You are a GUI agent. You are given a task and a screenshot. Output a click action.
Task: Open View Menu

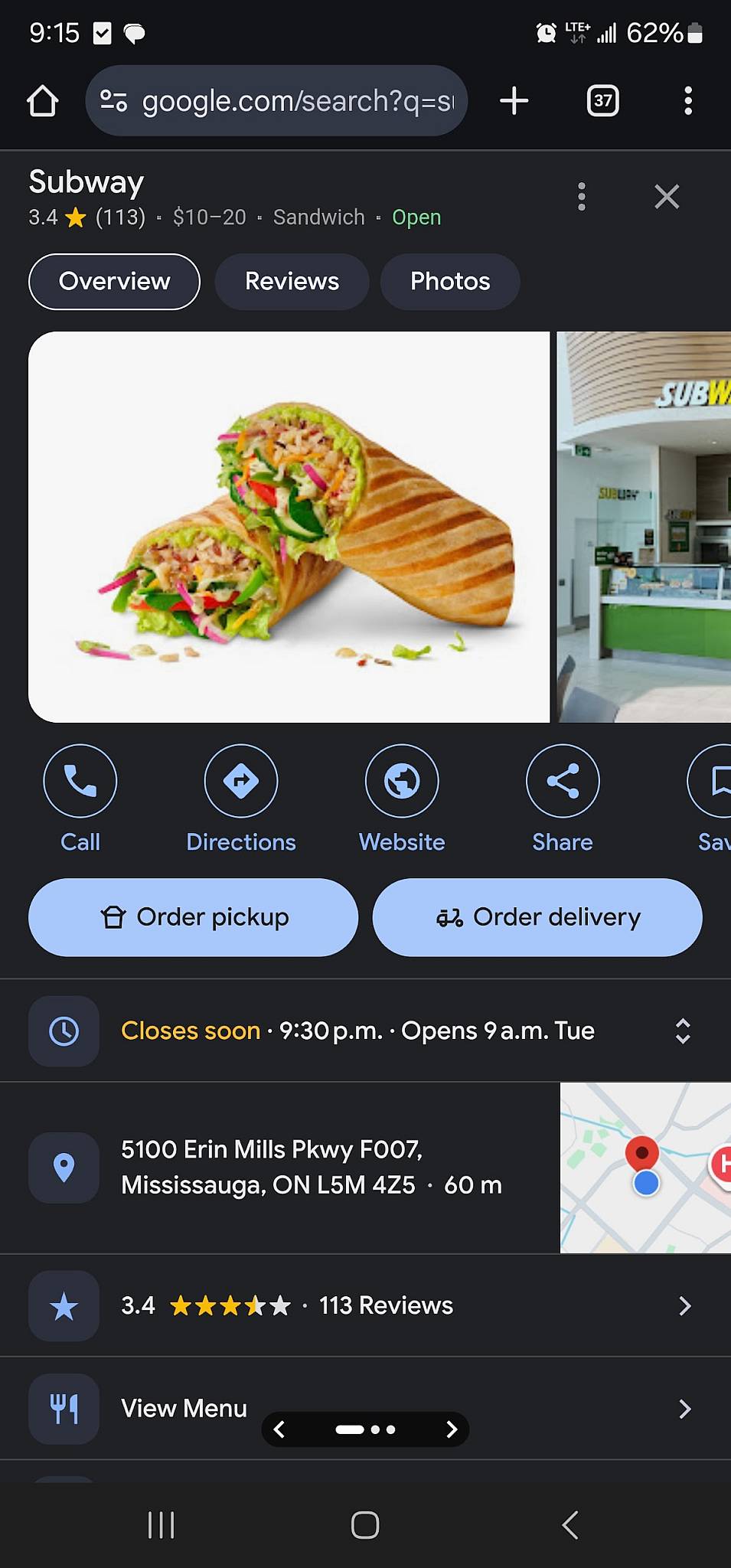coord(365,1409)
